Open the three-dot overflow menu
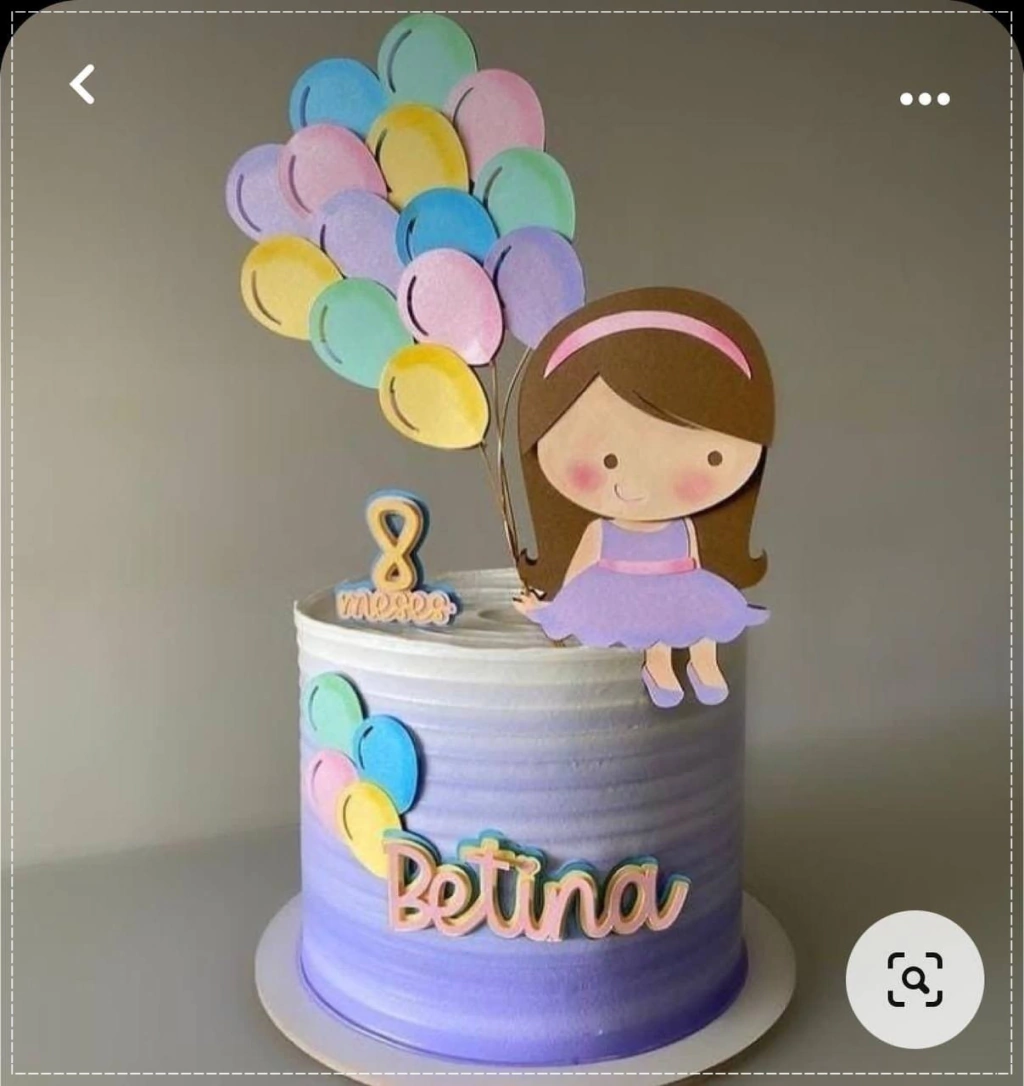 coord(924,98)
